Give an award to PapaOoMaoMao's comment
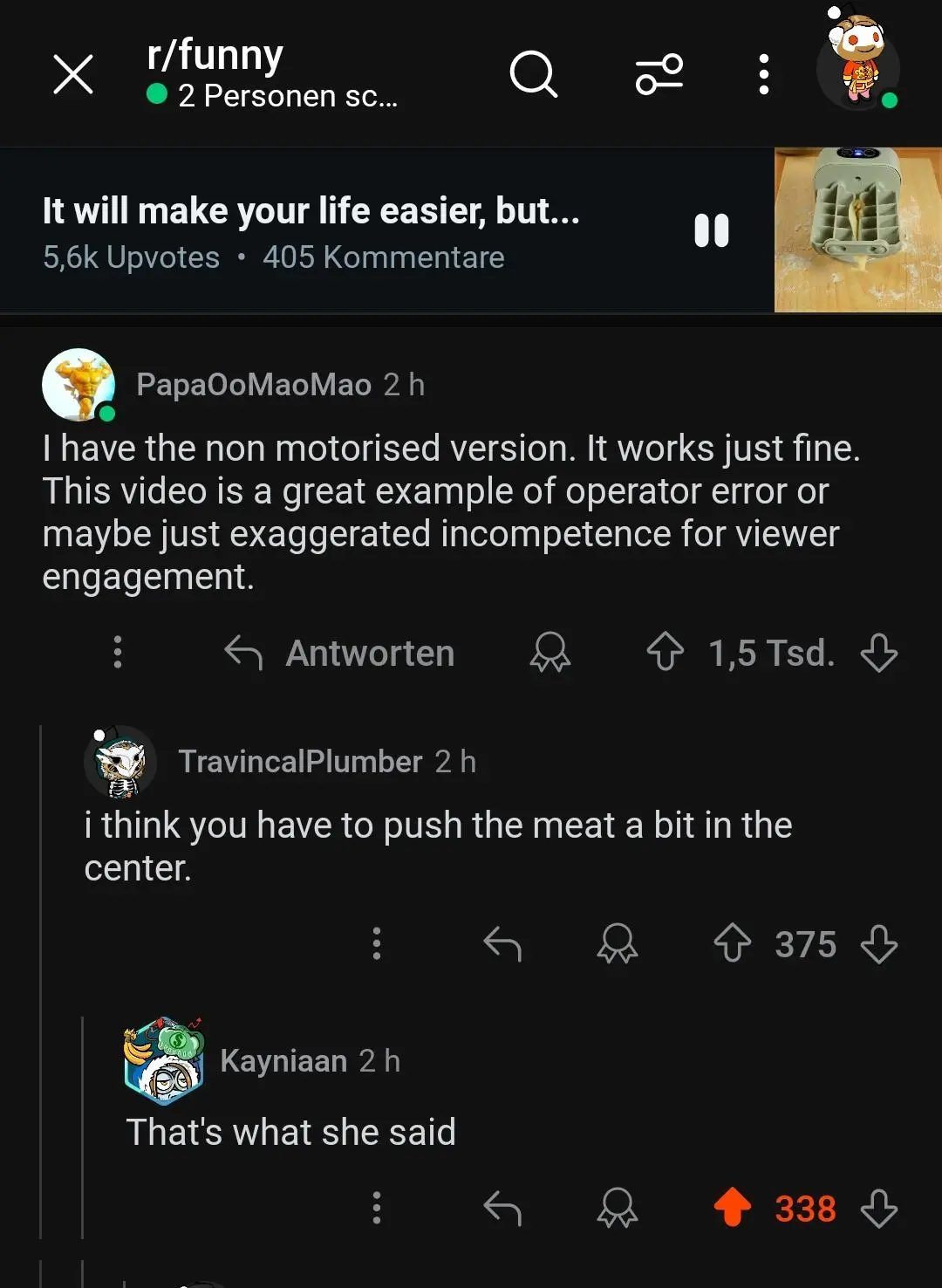The height and width of the screenshot is (1288, 942). pos(549,653)
